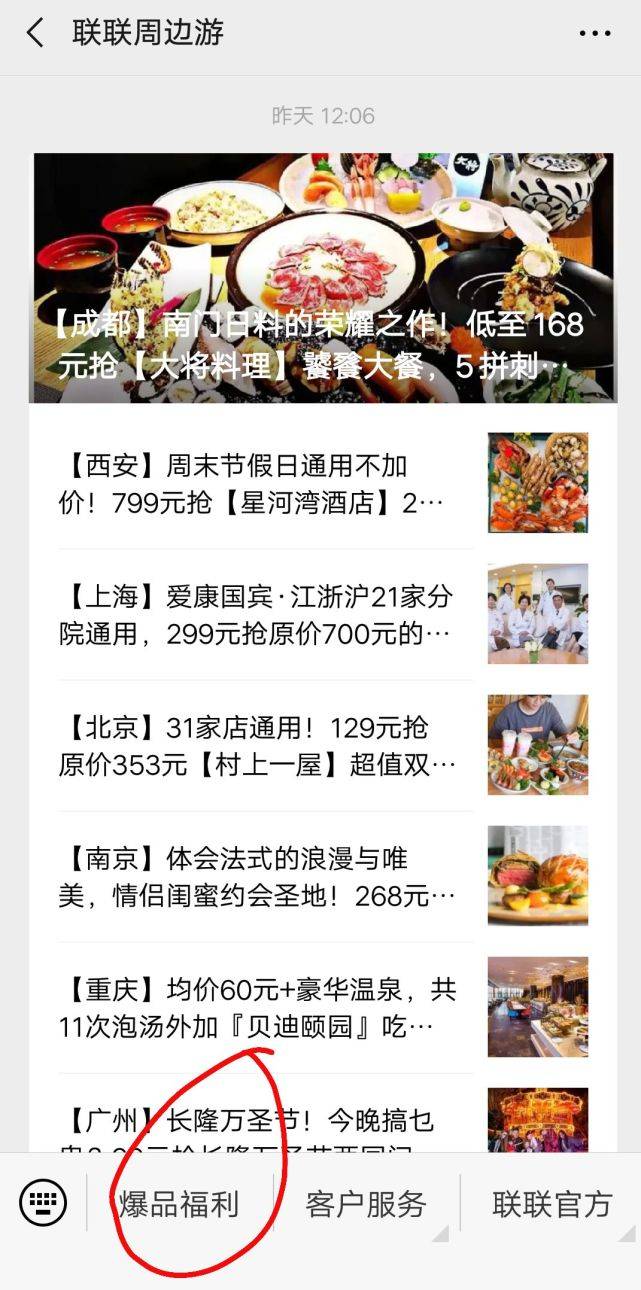
Task: Expand the 联联官方 menu
Action: 551,1204
